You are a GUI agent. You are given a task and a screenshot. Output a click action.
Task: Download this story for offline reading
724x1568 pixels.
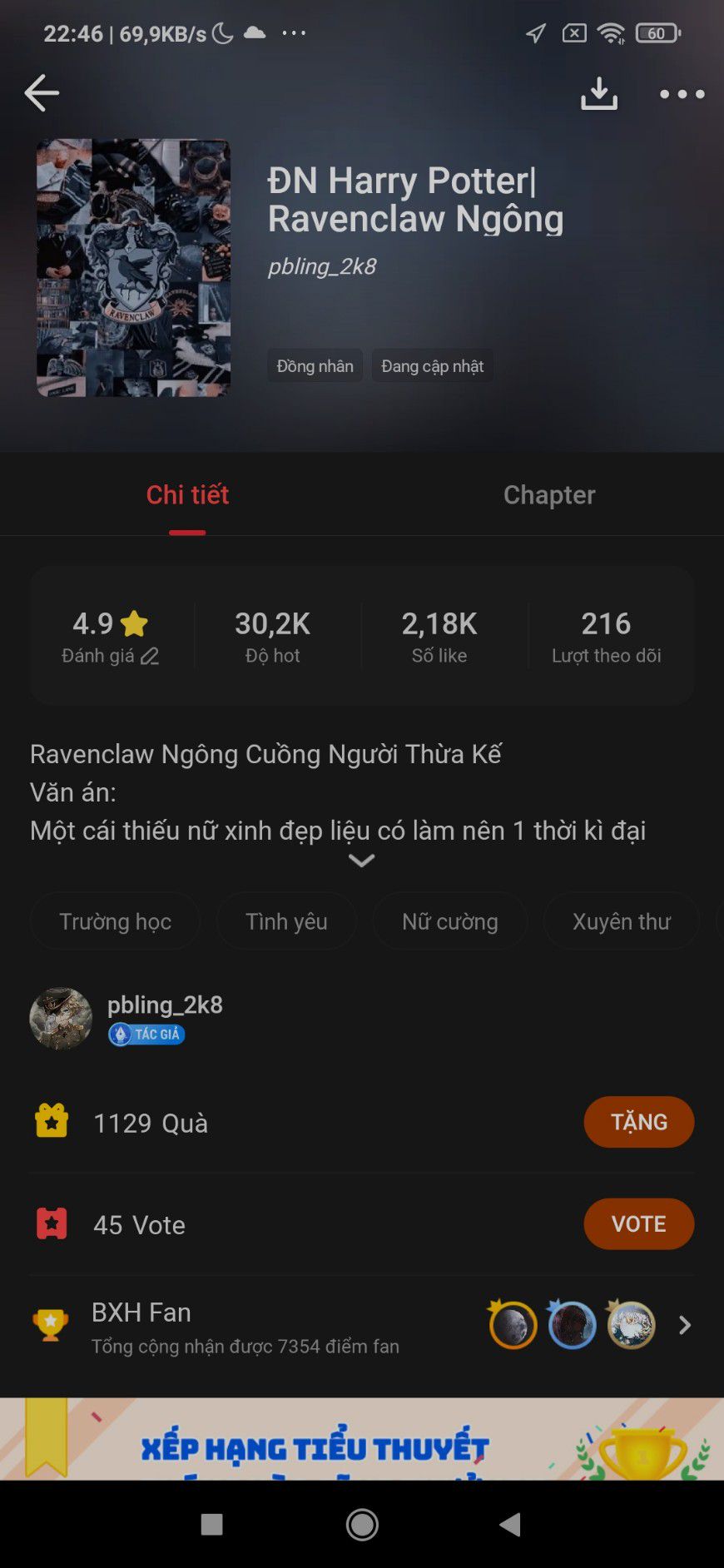(x=598, y=93)
